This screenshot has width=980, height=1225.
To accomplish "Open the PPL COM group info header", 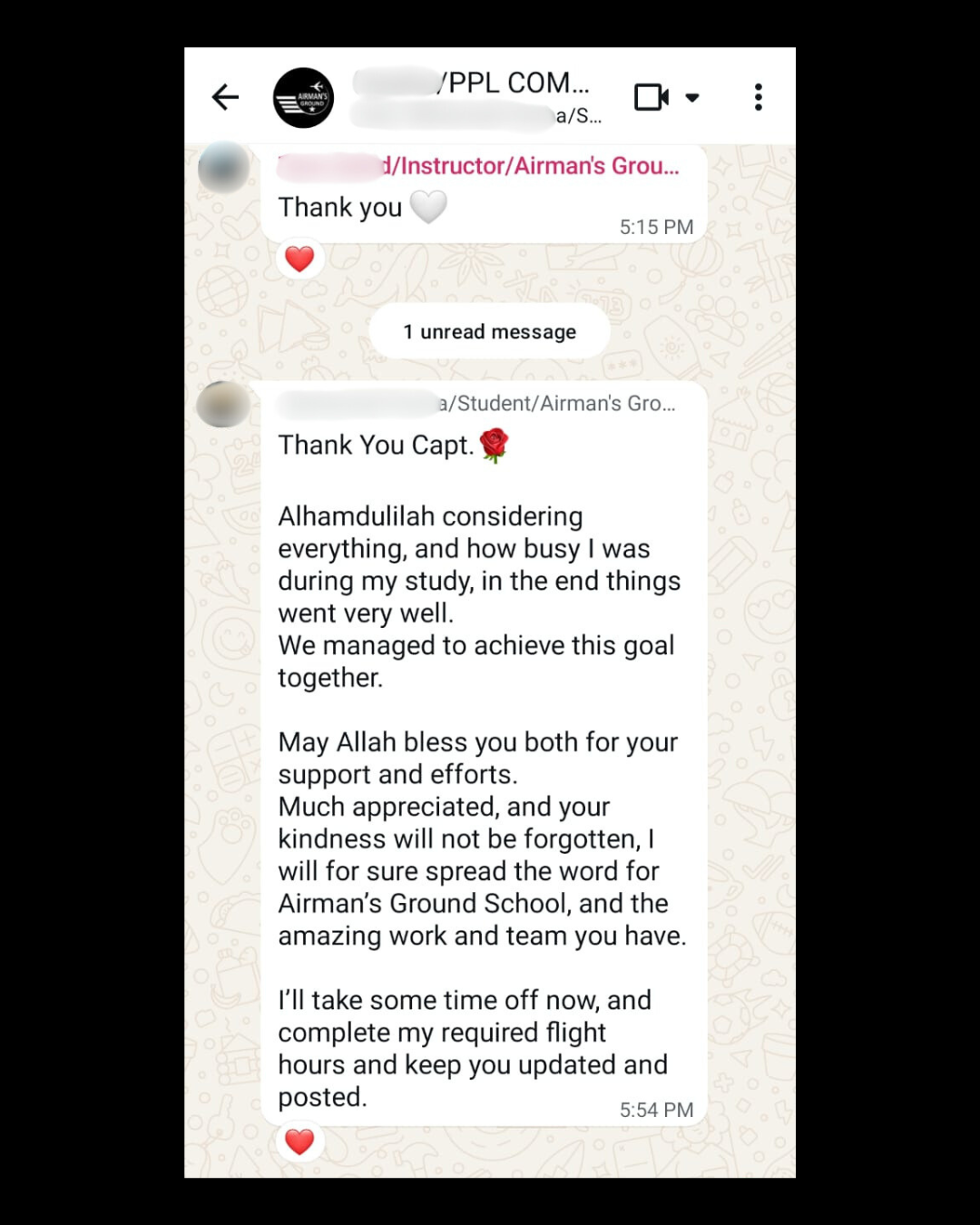I will tap(475, 97).
